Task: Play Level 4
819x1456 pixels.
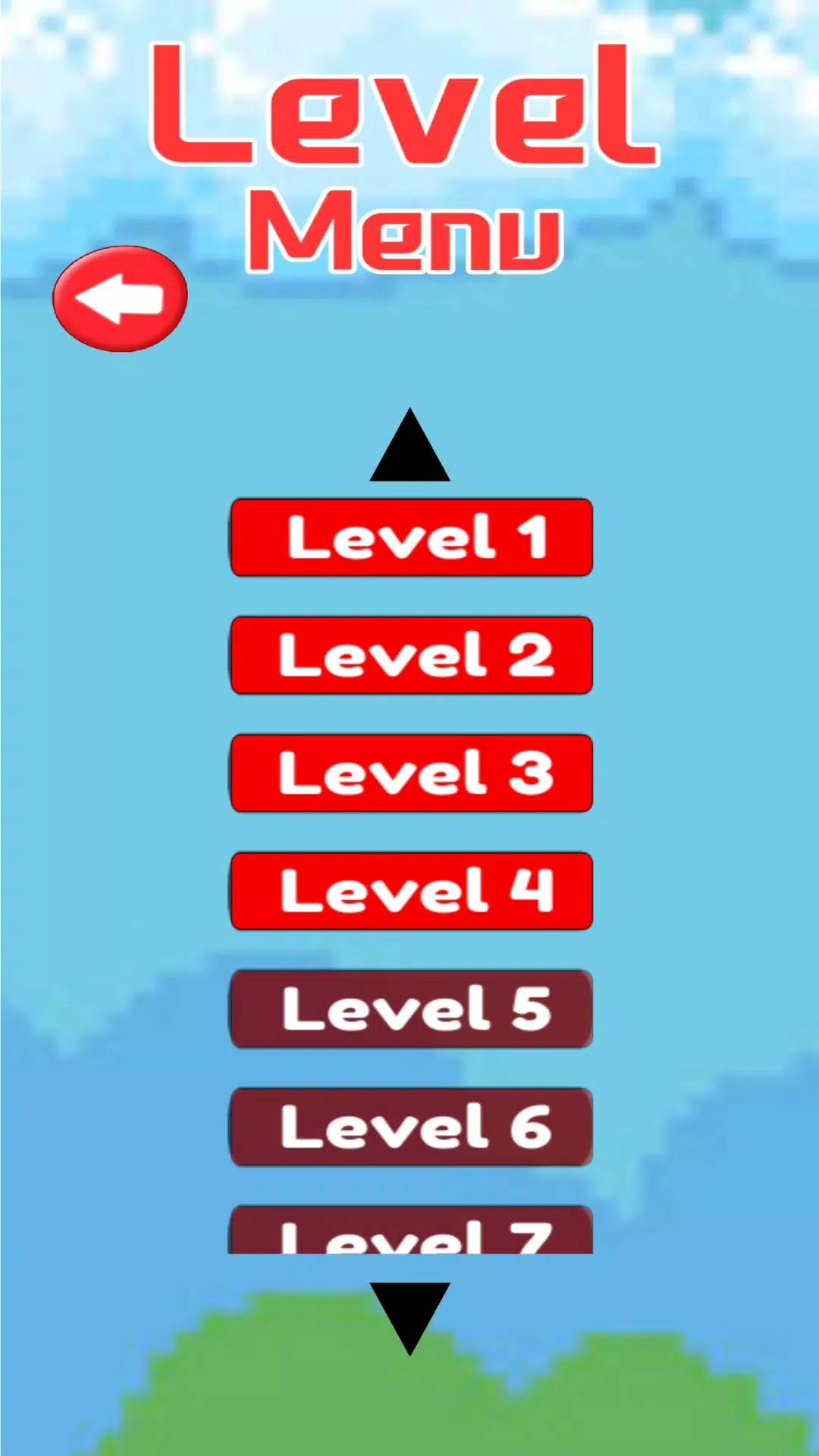Action: tap(411, 891)
